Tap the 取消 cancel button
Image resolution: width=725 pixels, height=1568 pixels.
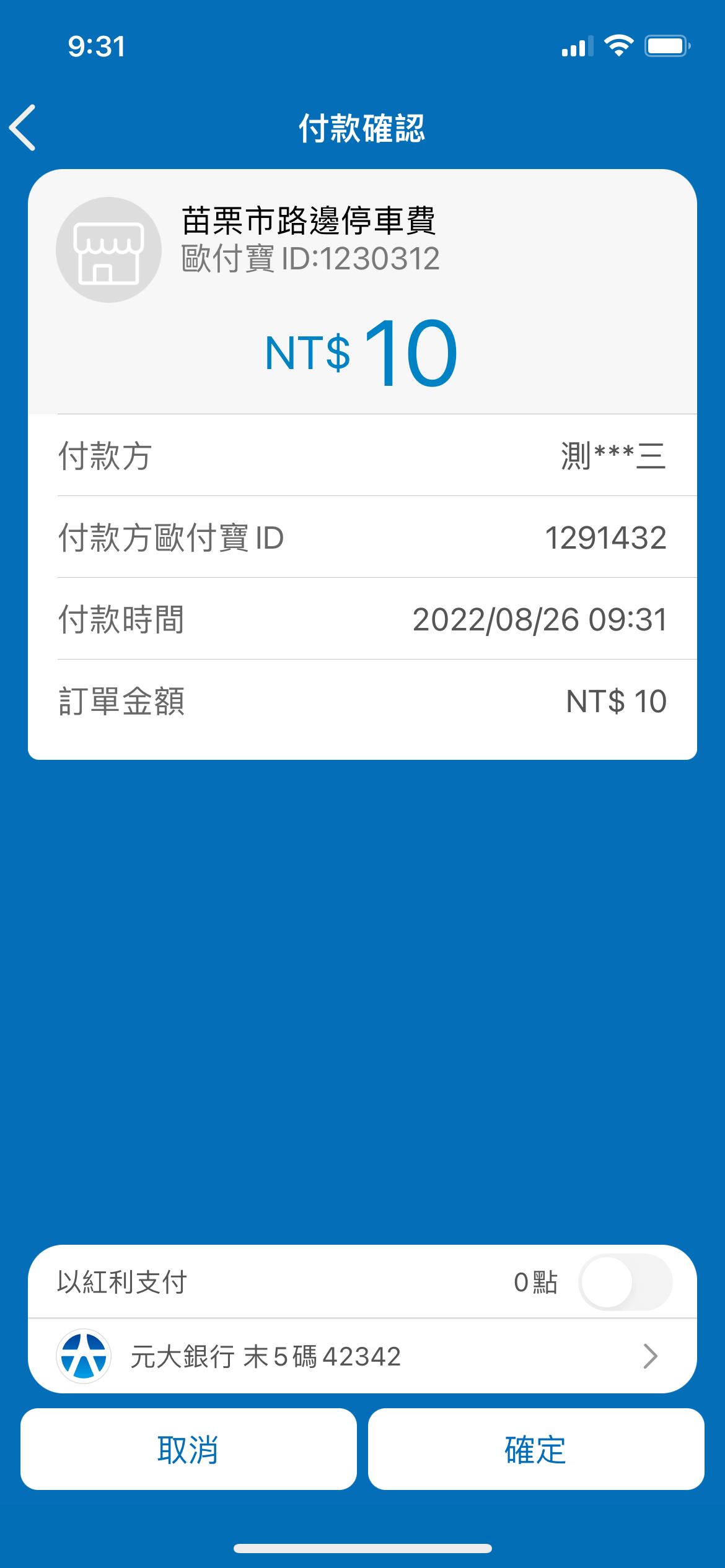coord(188,1449)
